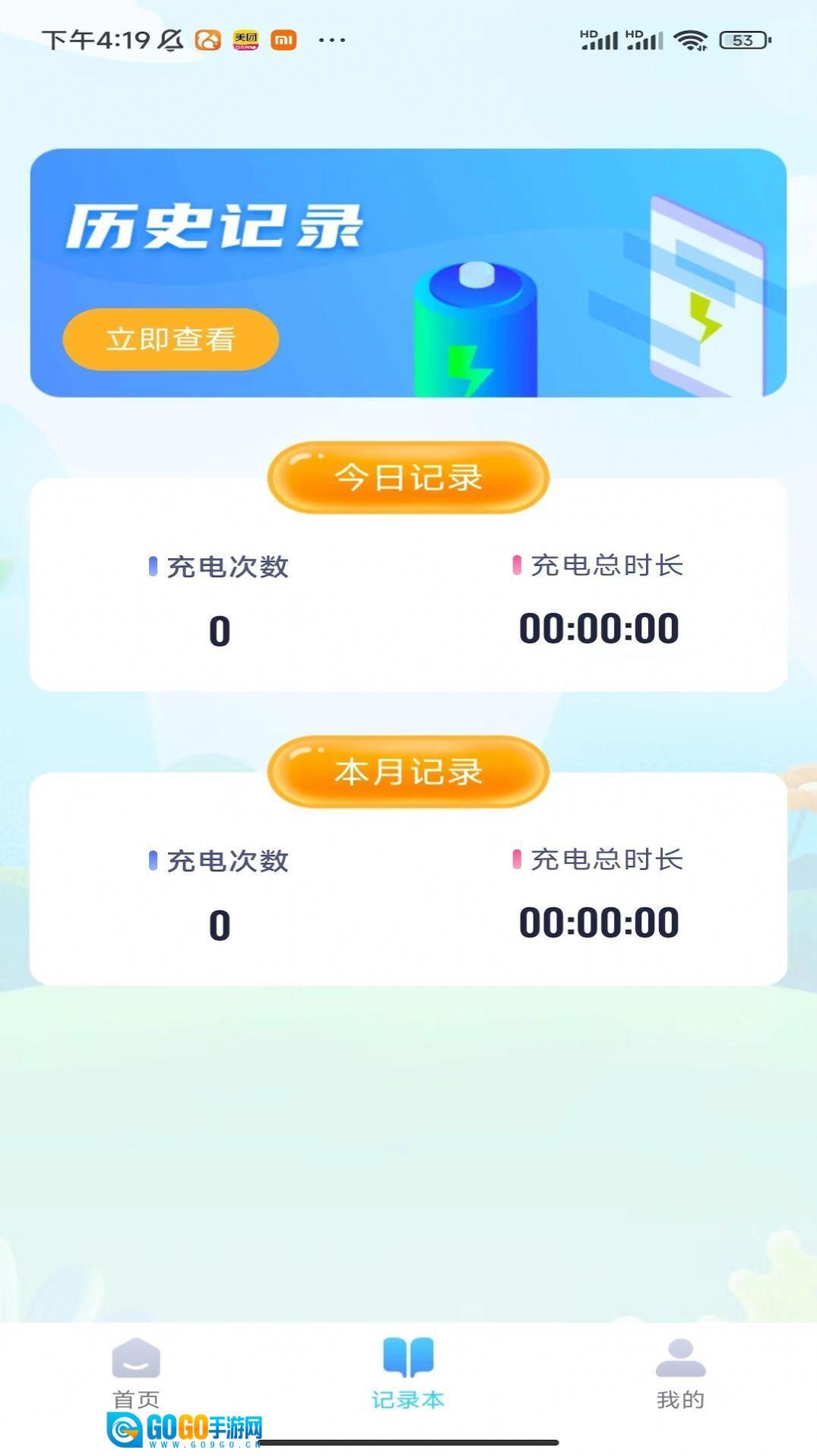Viewport: 817px width, 1456px height.
Task: Tap the 立即查看 button
Action: [170, 339]
